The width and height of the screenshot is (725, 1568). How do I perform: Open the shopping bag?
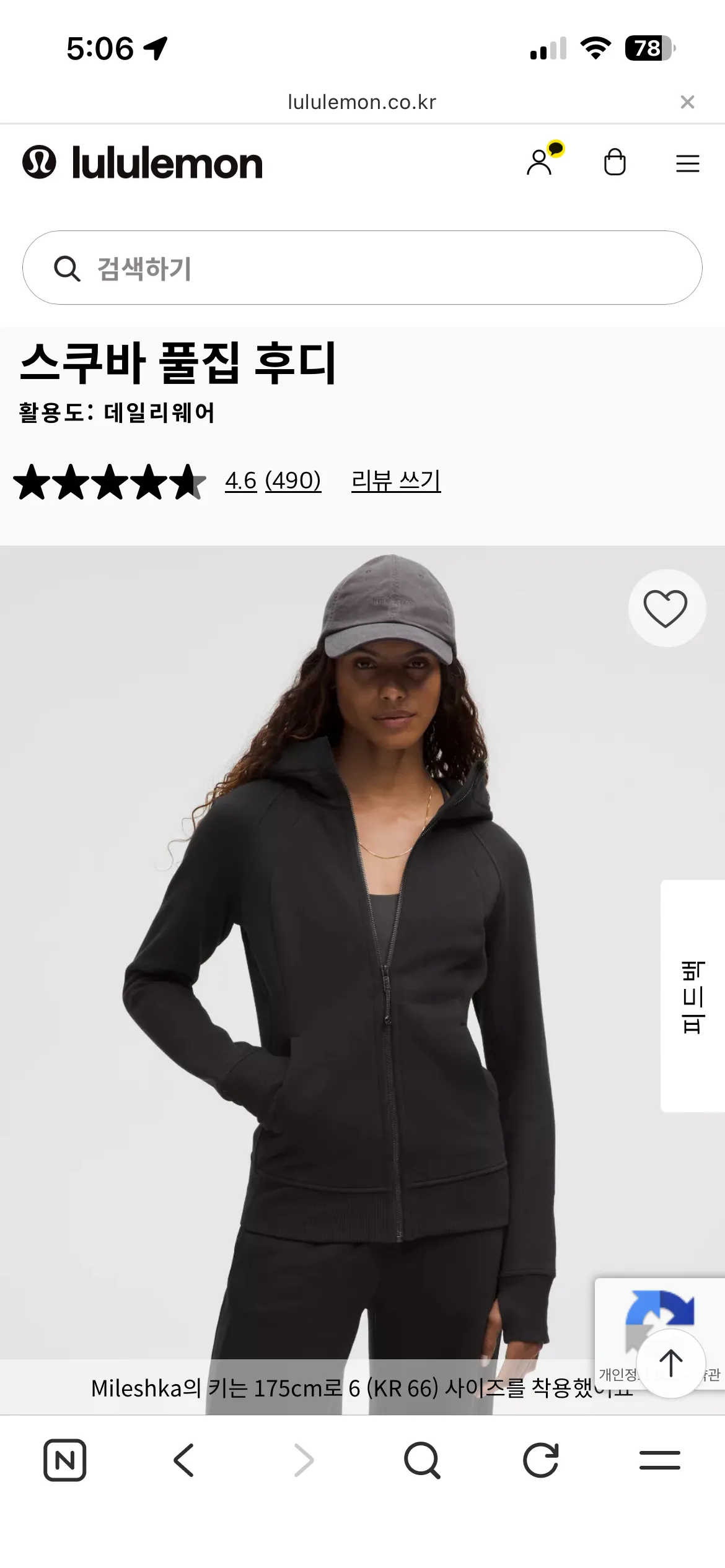[614, 163]
